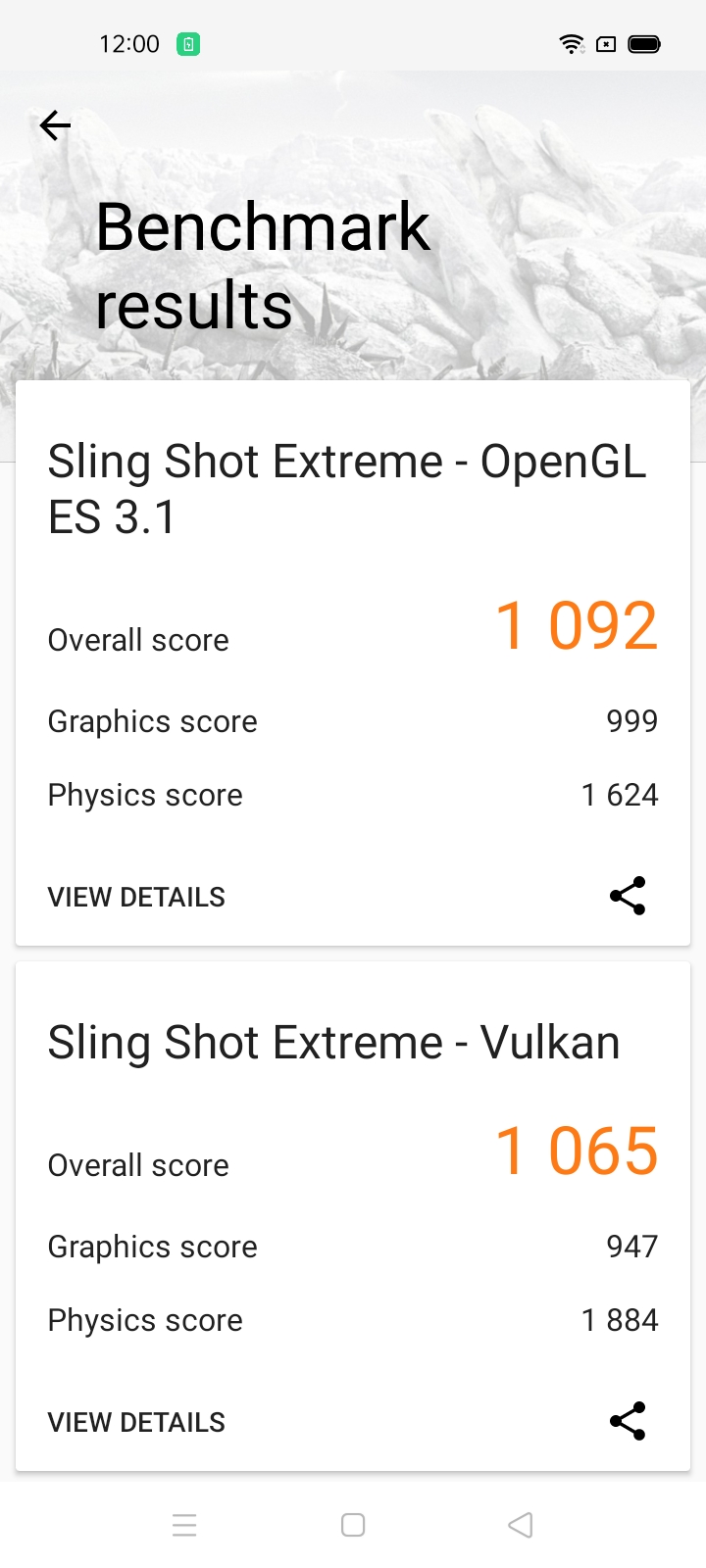Share the OpenGL ES 3.1 benchmark result
The image size is (706, 1568).
[628, 896]
